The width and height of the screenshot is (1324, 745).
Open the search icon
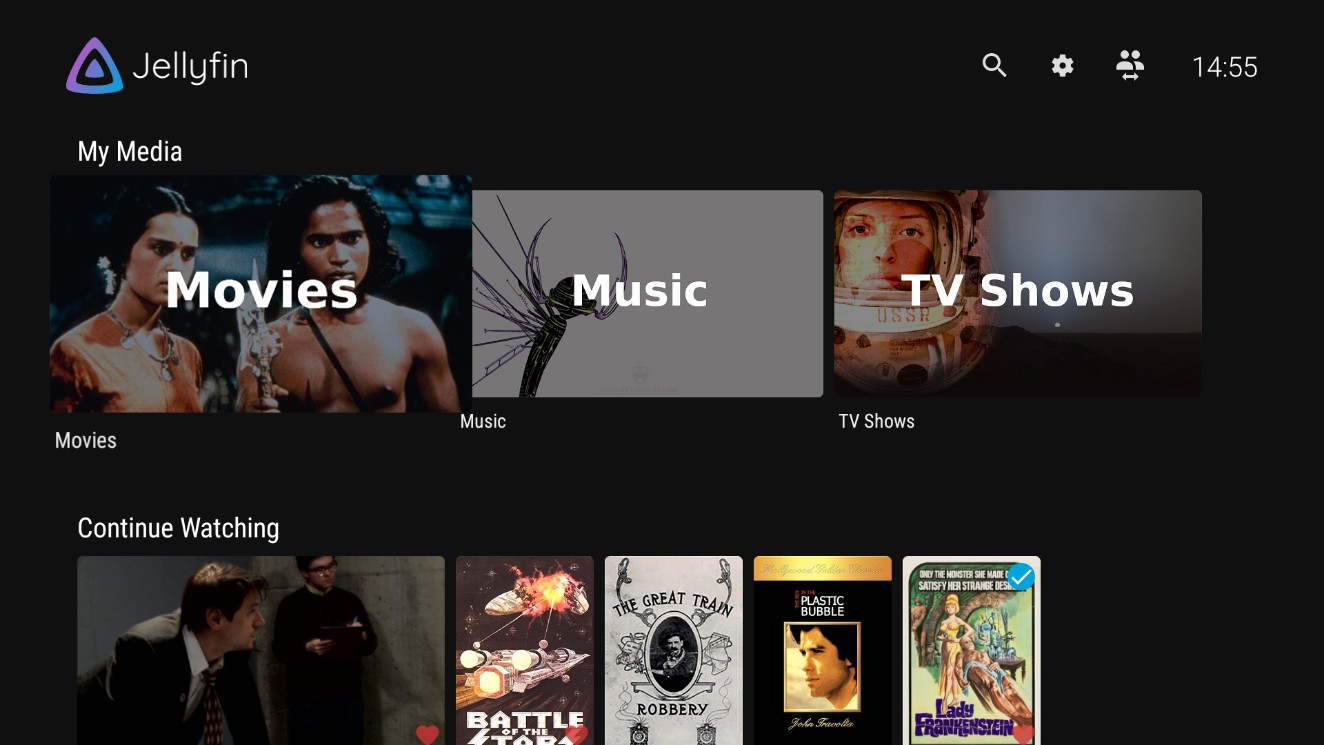pos(994,66)
